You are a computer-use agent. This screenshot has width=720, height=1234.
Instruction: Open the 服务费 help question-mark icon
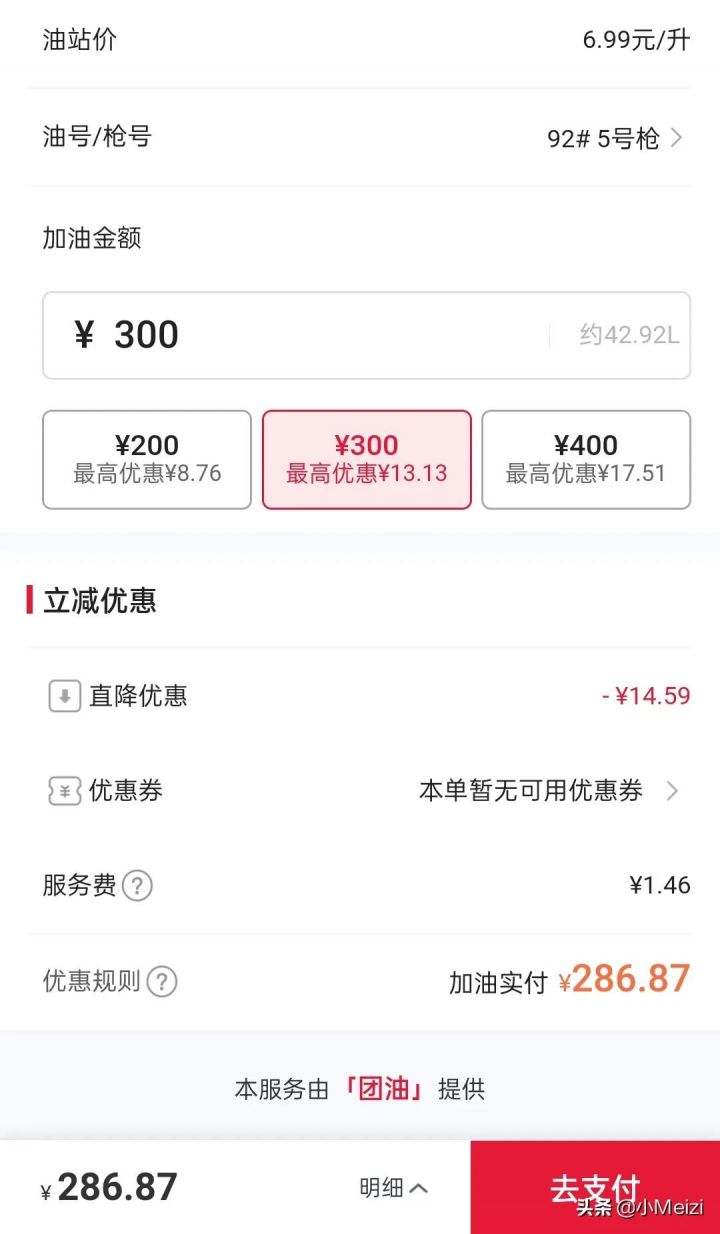coord(139,886)
